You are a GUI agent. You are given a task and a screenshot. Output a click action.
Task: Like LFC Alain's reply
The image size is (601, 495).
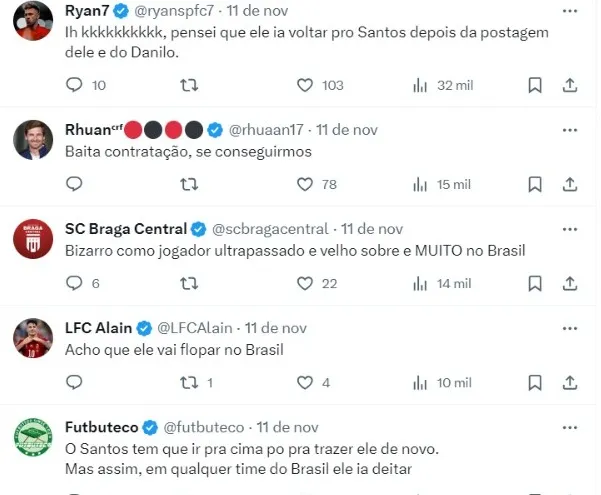point(306,382)
